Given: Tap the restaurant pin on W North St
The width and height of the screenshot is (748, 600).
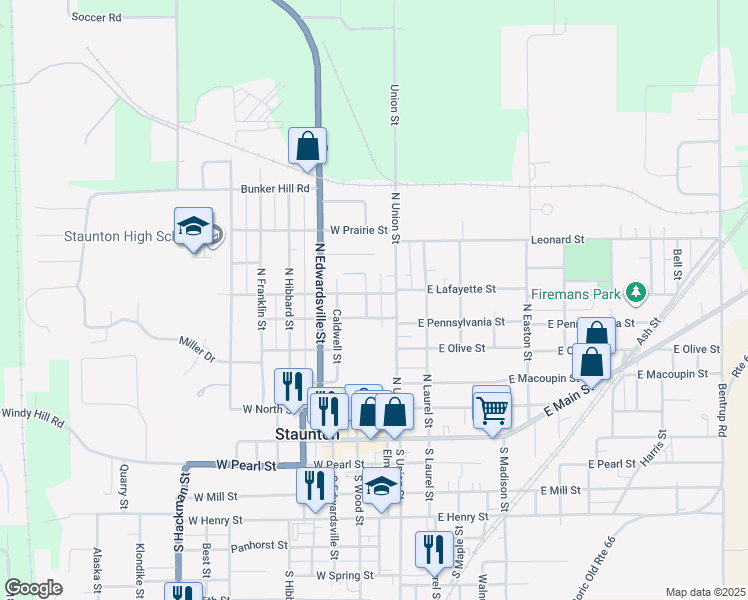Looking at the screenshot, I should click(x=293, y=388).
